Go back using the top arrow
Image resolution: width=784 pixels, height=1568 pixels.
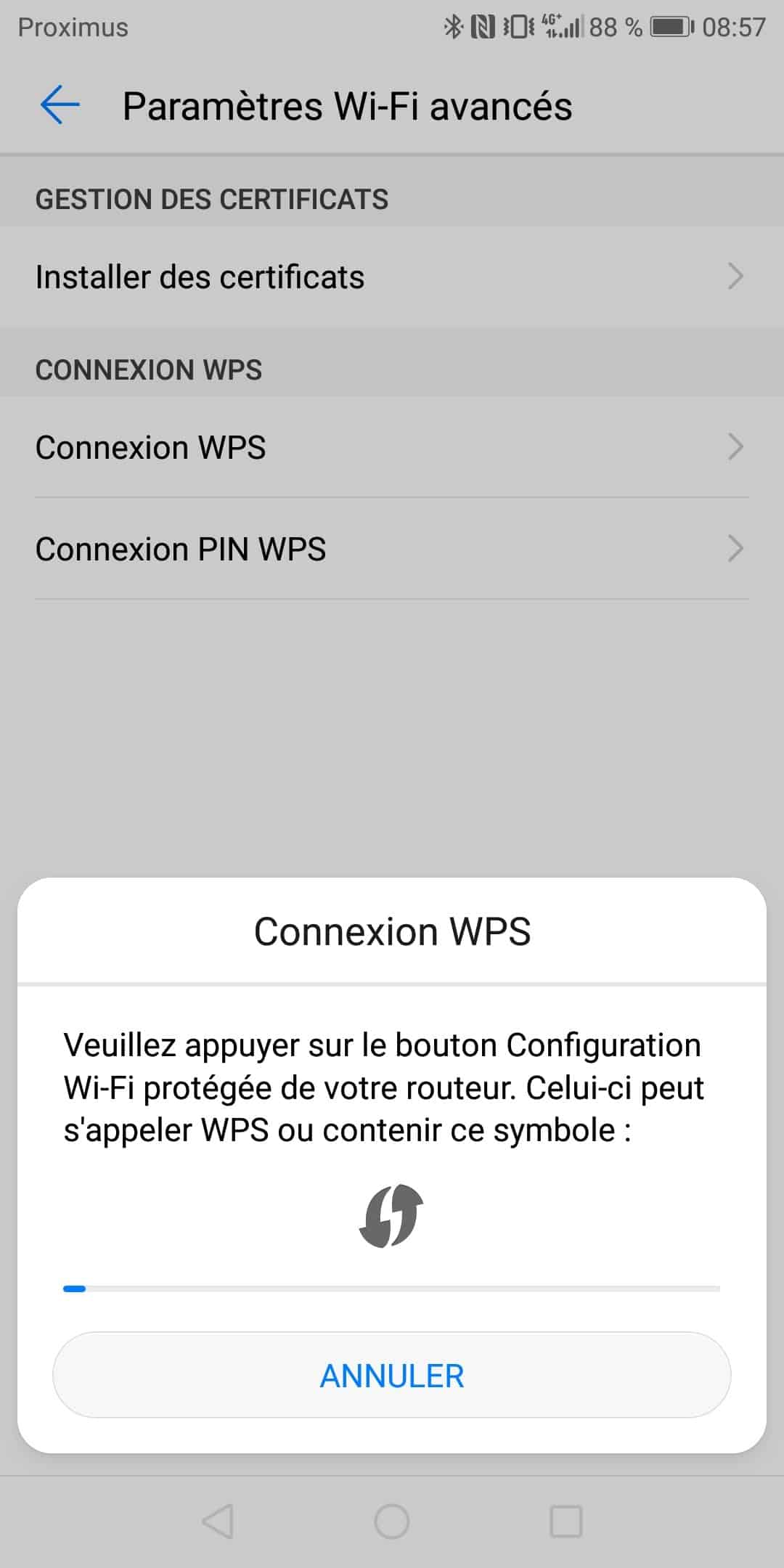(x=60, y=105)
